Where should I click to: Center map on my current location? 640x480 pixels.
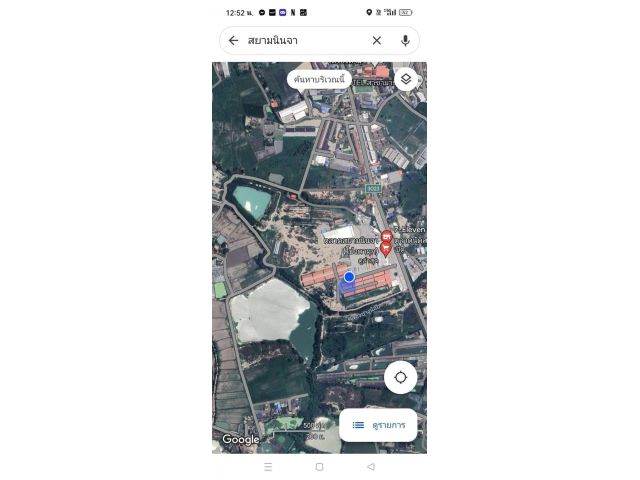tap(401, 377)
